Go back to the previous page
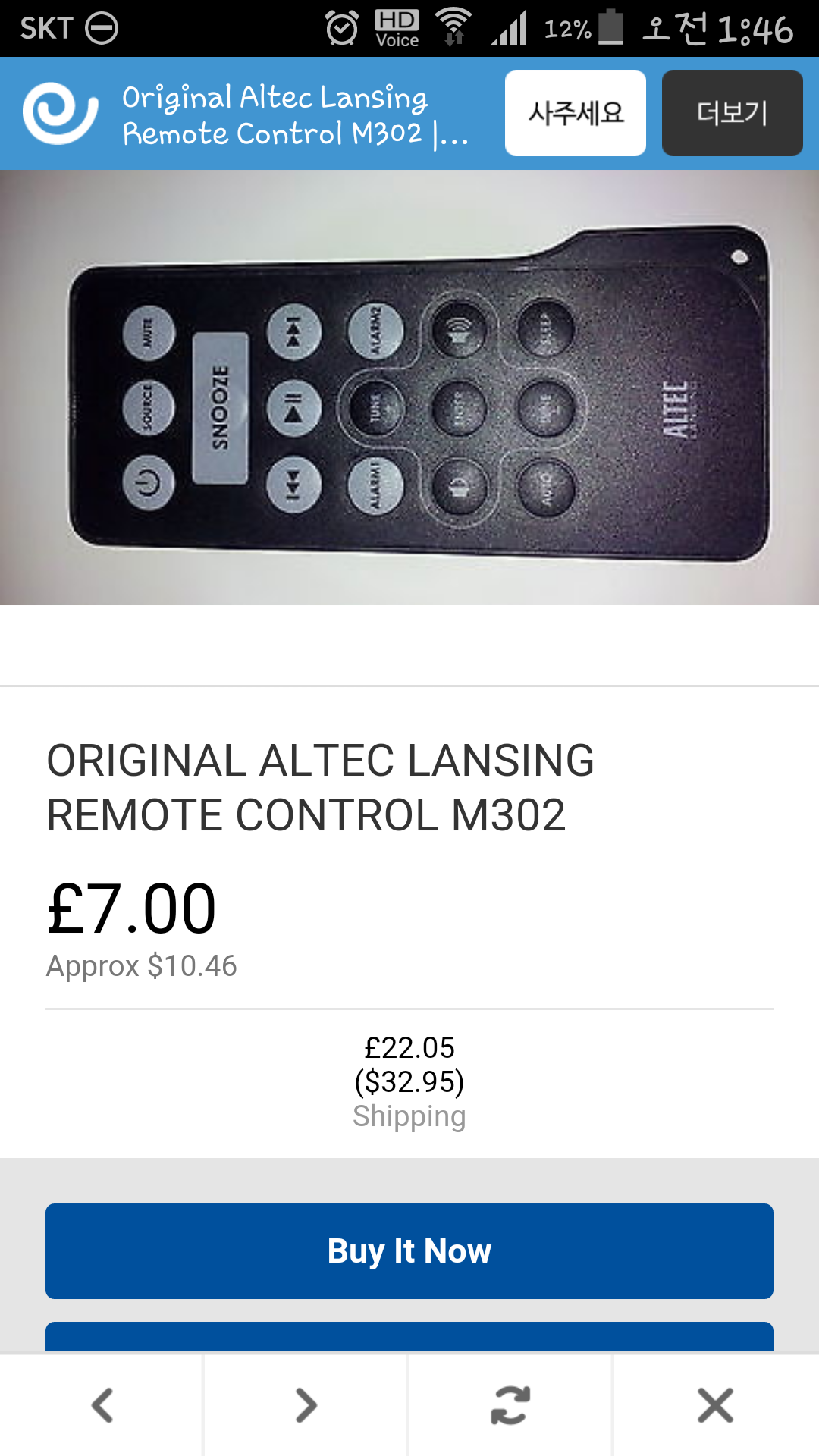 (x=102, y=1405)
